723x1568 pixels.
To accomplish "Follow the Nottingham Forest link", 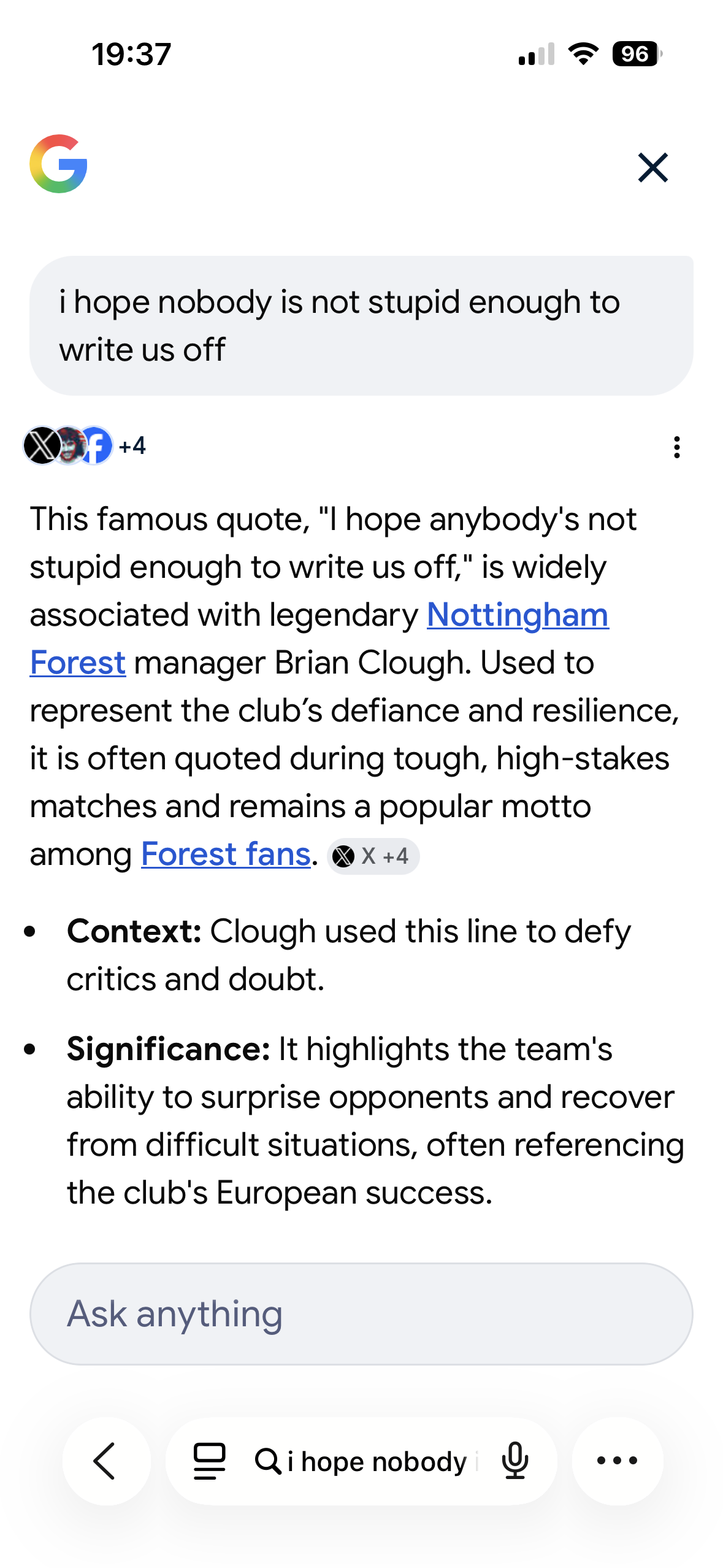I will click(517, 615).
